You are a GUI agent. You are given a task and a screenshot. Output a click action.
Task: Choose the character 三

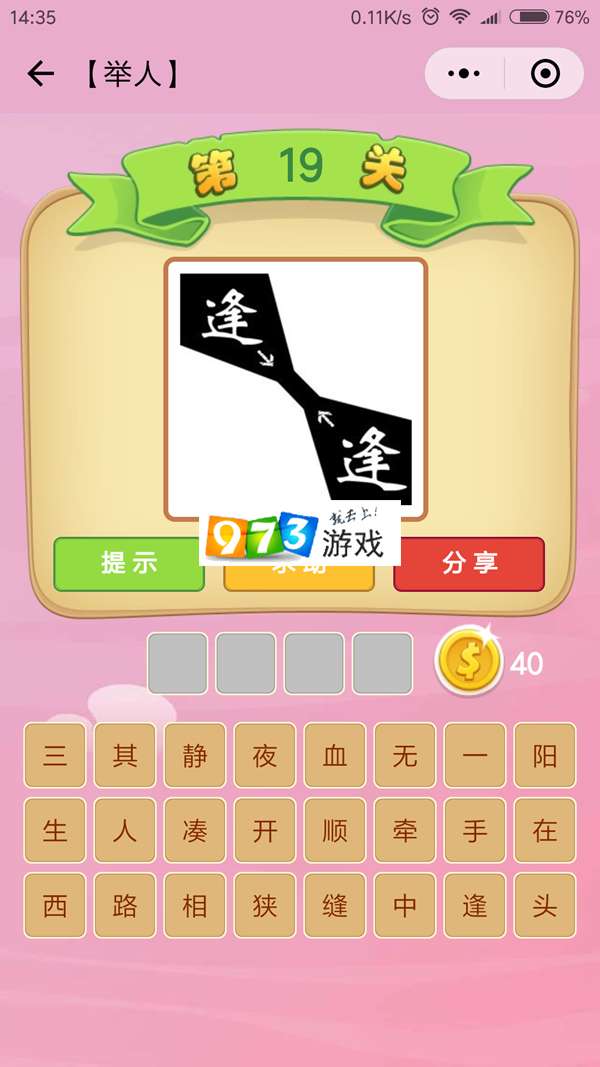coord(55,756)
